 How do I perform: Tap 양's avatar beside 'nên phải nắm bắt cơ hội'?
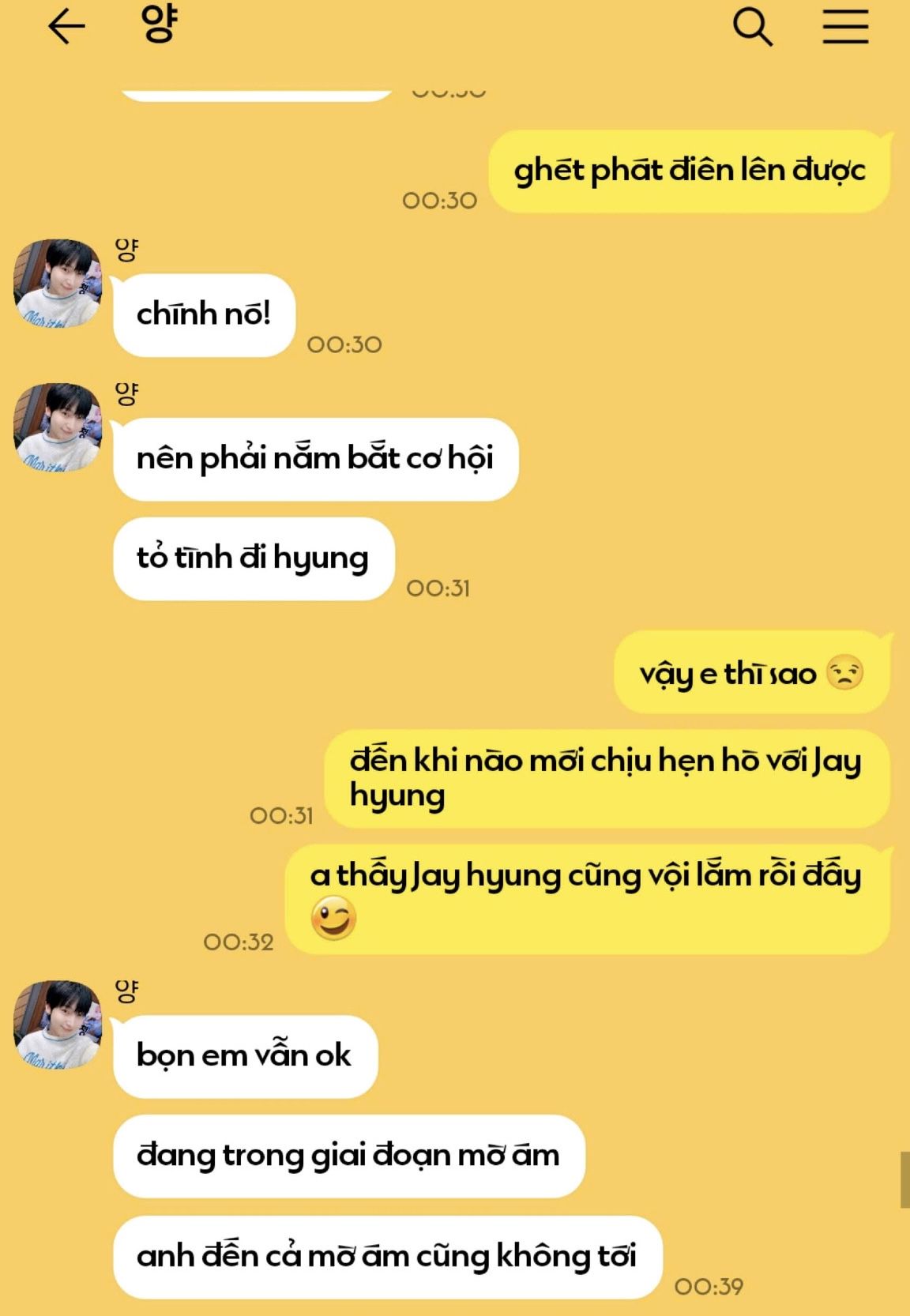tap(58, 427)
